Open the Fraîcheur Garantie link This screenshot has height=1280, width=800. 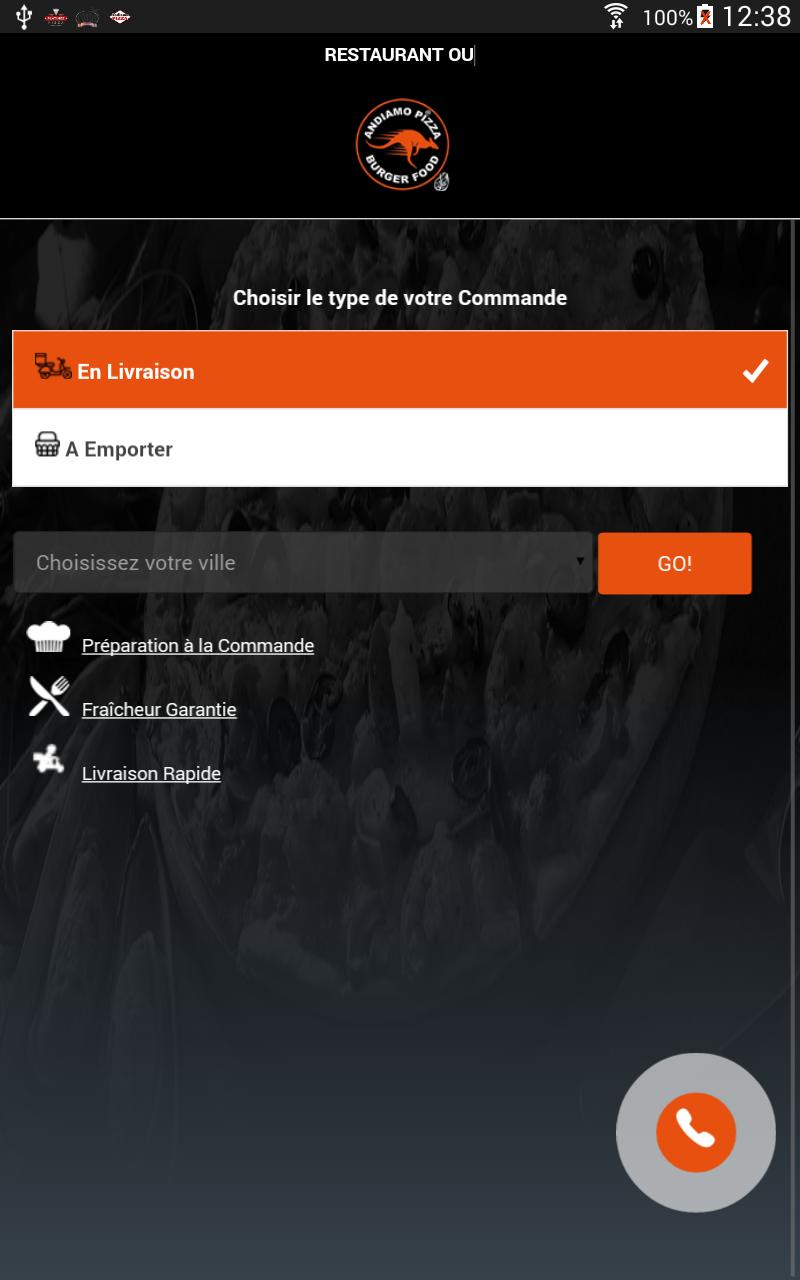point(159,710)
